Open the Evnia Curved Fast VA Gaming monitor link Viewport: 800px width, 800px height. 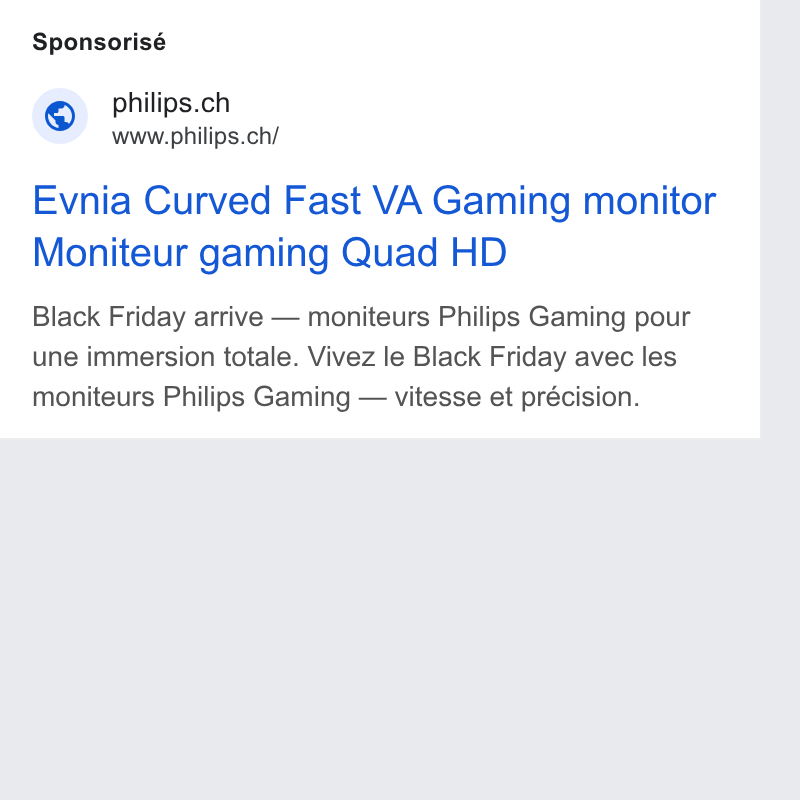point(374,226)
